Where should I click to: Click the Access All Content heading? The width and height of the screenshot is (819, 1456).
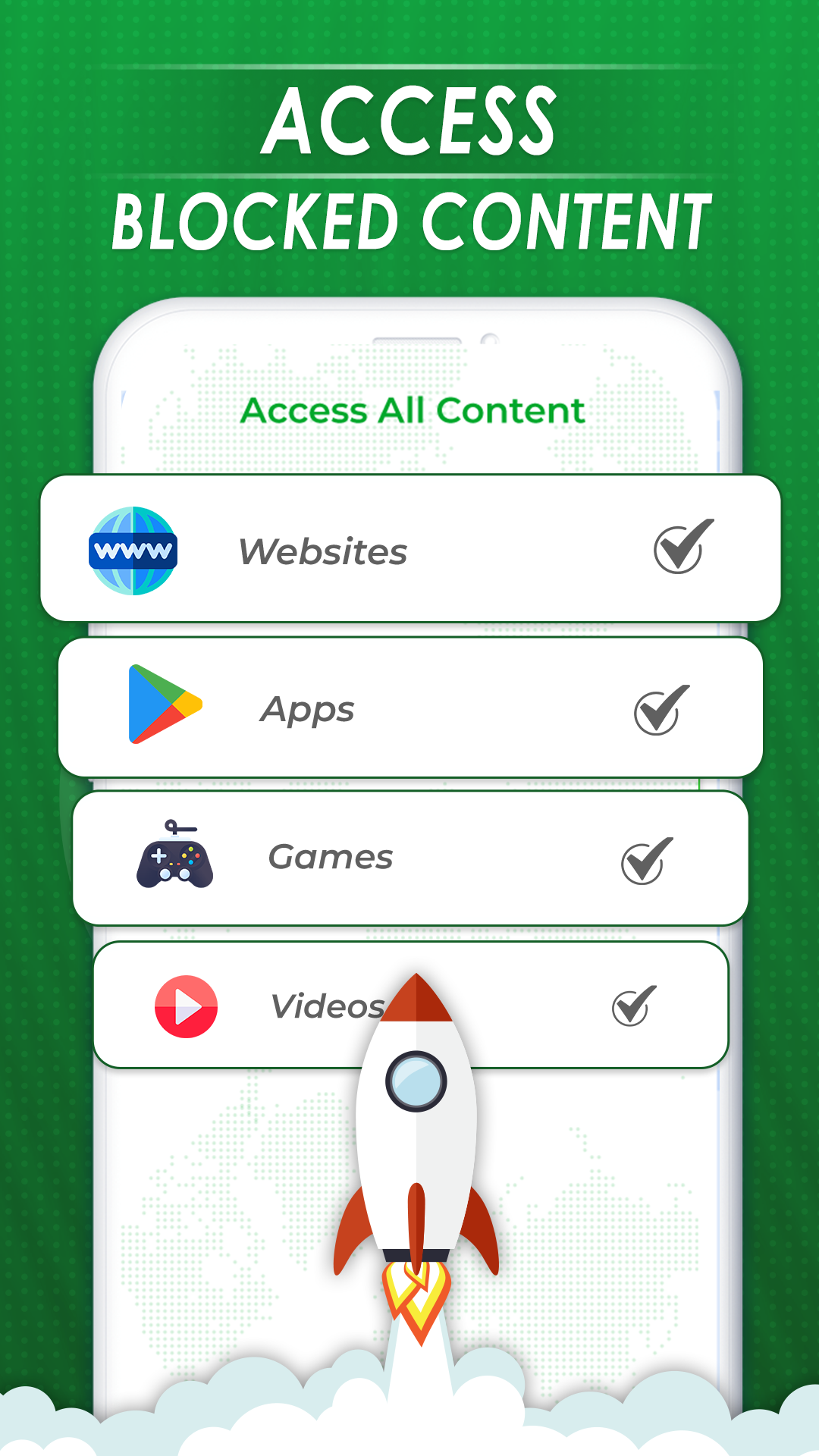pyautogui.click(x=412, y=410)
